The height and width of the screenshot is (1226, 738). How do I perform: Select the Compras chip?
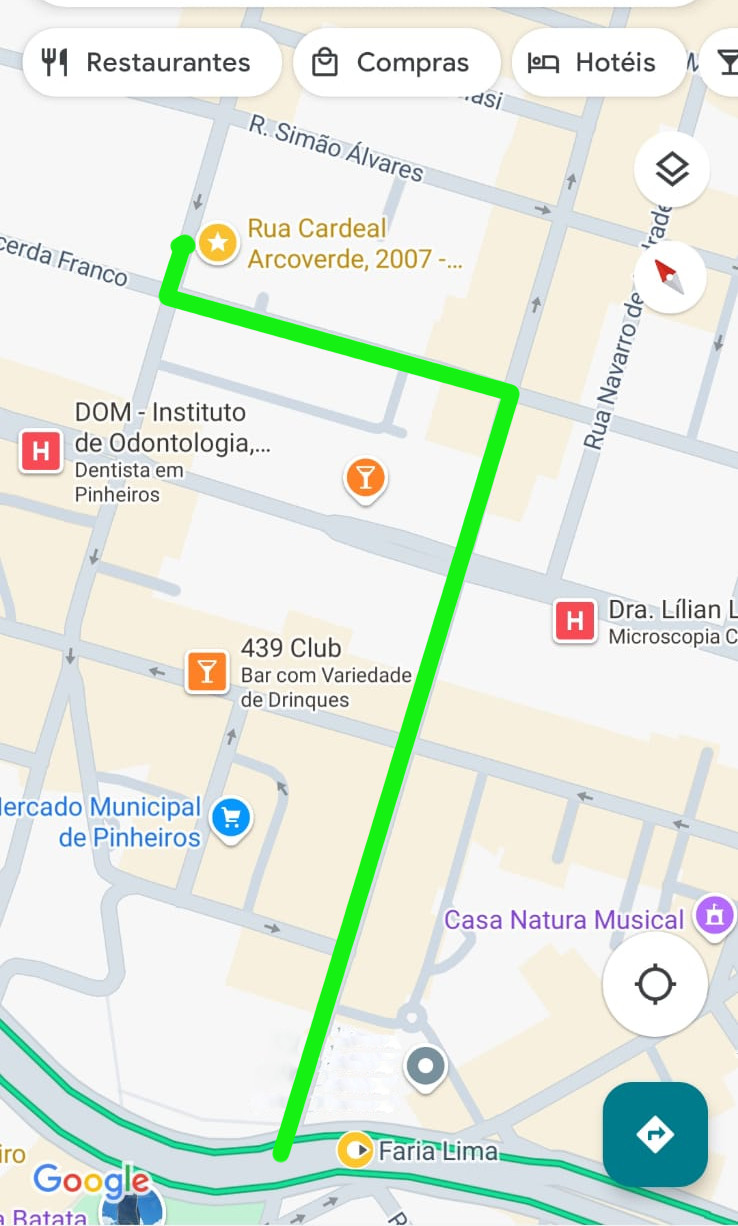point(396,62)
